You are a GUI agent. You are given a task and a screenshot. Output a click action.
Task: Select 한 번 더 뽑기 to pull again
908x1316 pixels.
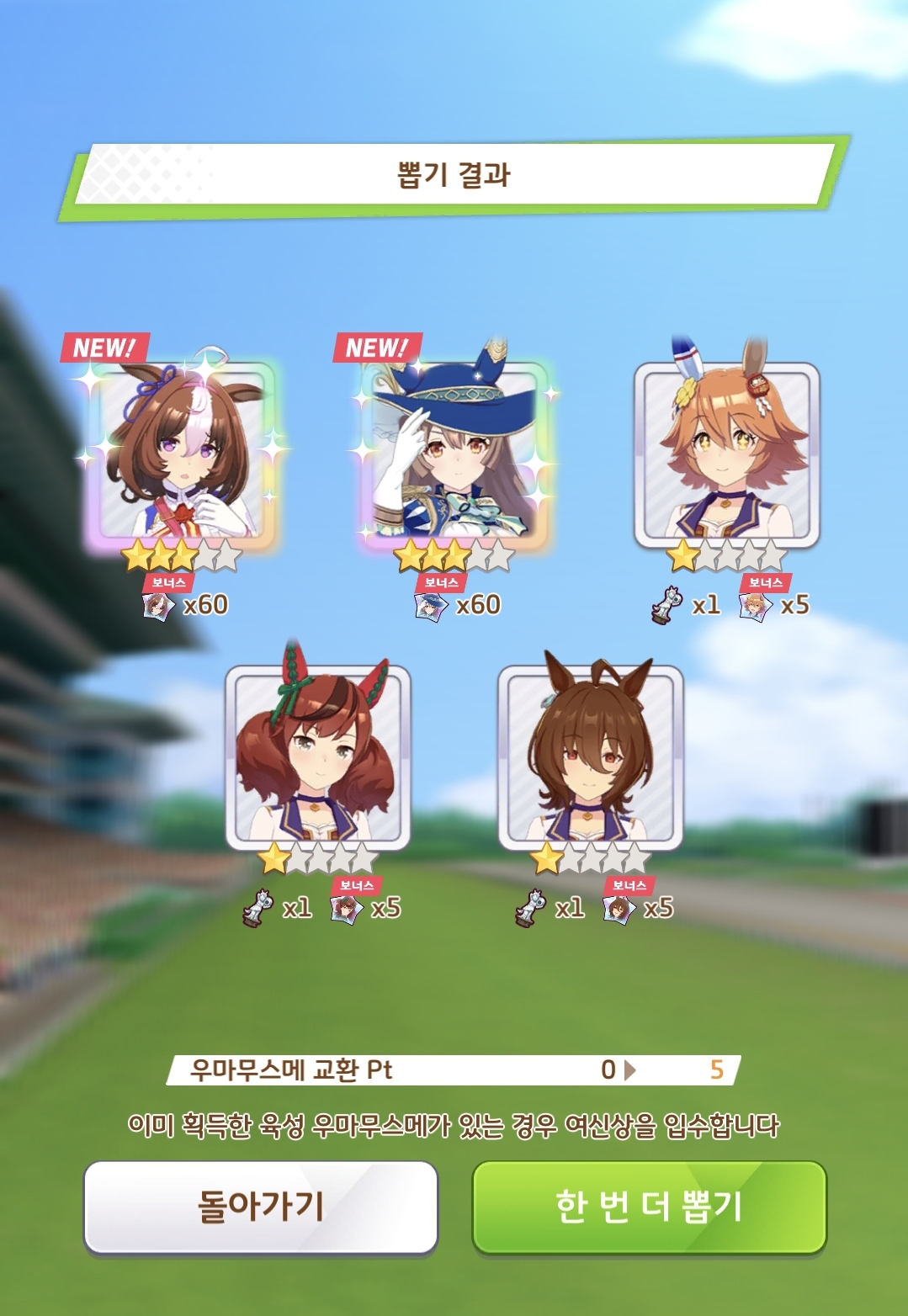649,1207
